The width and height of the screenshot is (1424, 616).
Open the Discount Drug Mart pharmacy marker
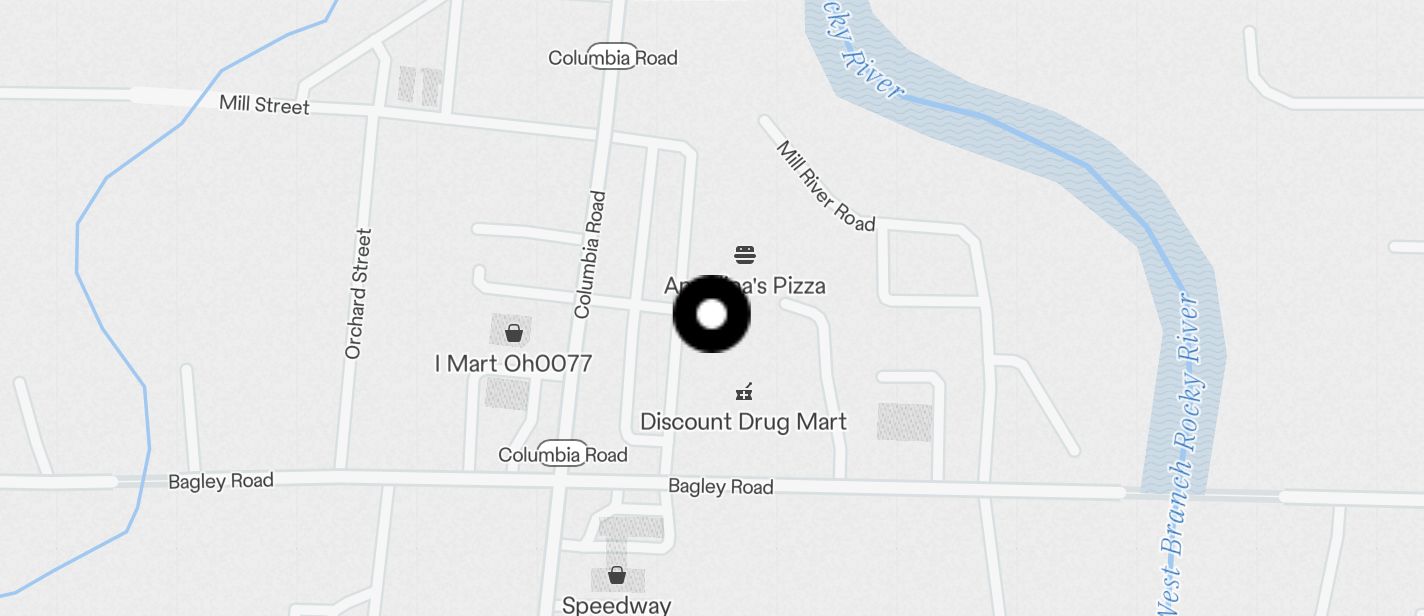744,392
